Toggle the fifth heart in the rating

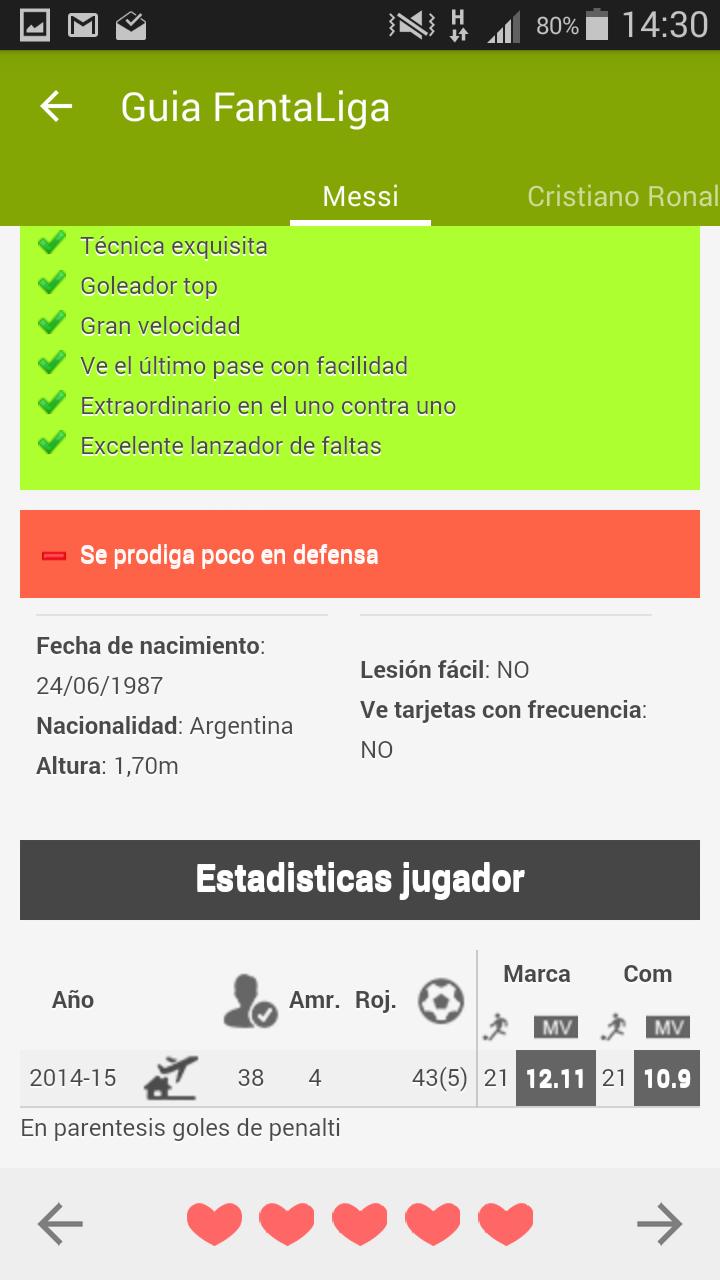click(x=505, y=1221)
